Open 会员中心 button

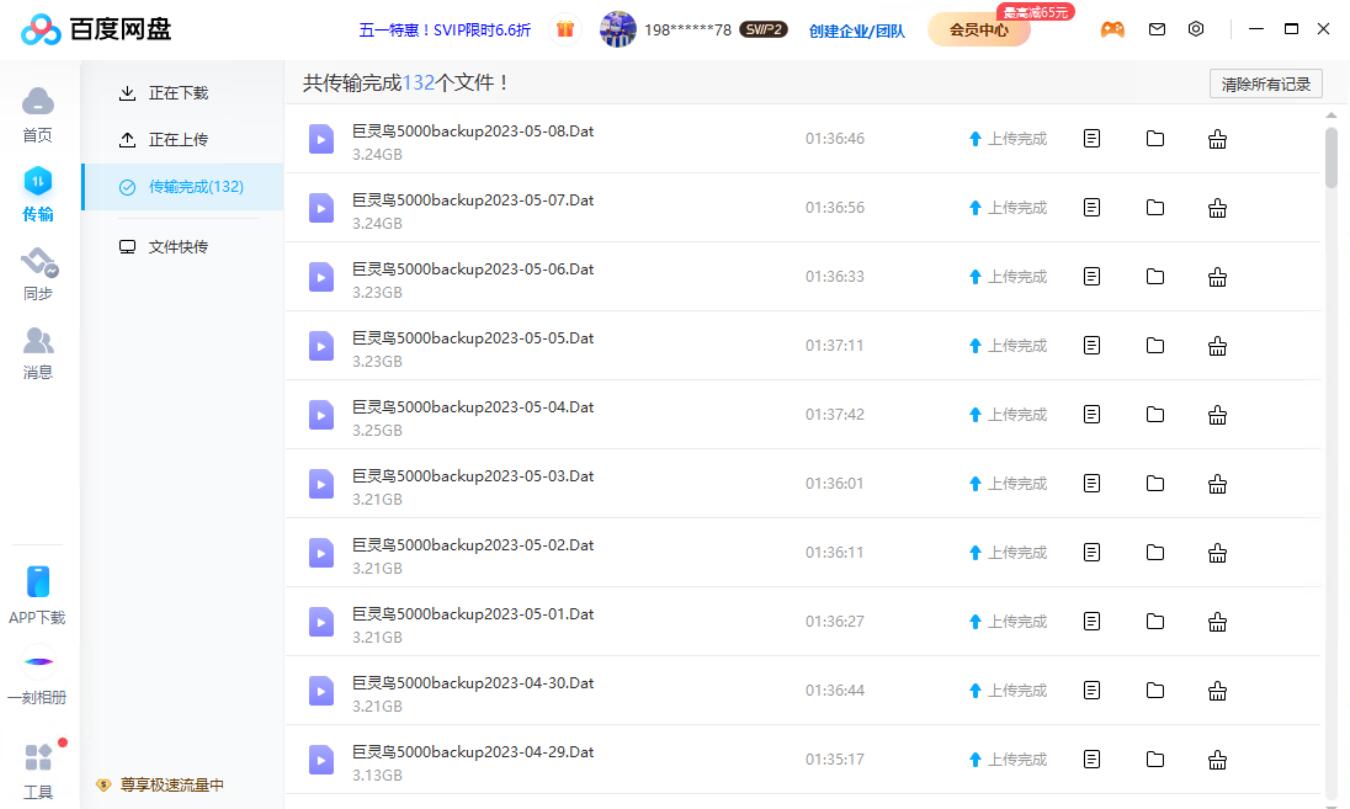point(978,30)
